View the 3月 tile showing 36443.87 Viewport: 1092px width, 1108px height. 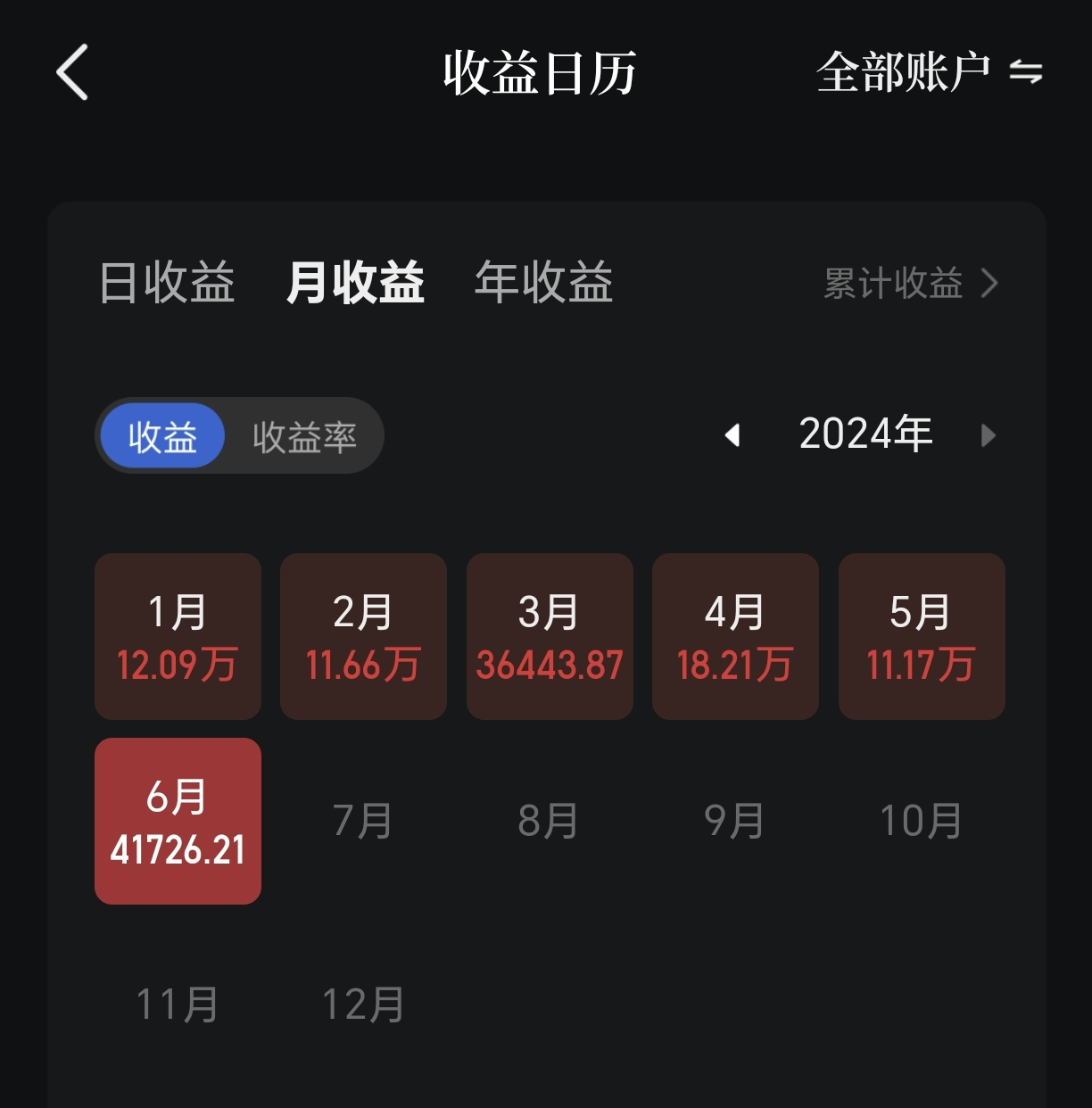tap(550, 636)
